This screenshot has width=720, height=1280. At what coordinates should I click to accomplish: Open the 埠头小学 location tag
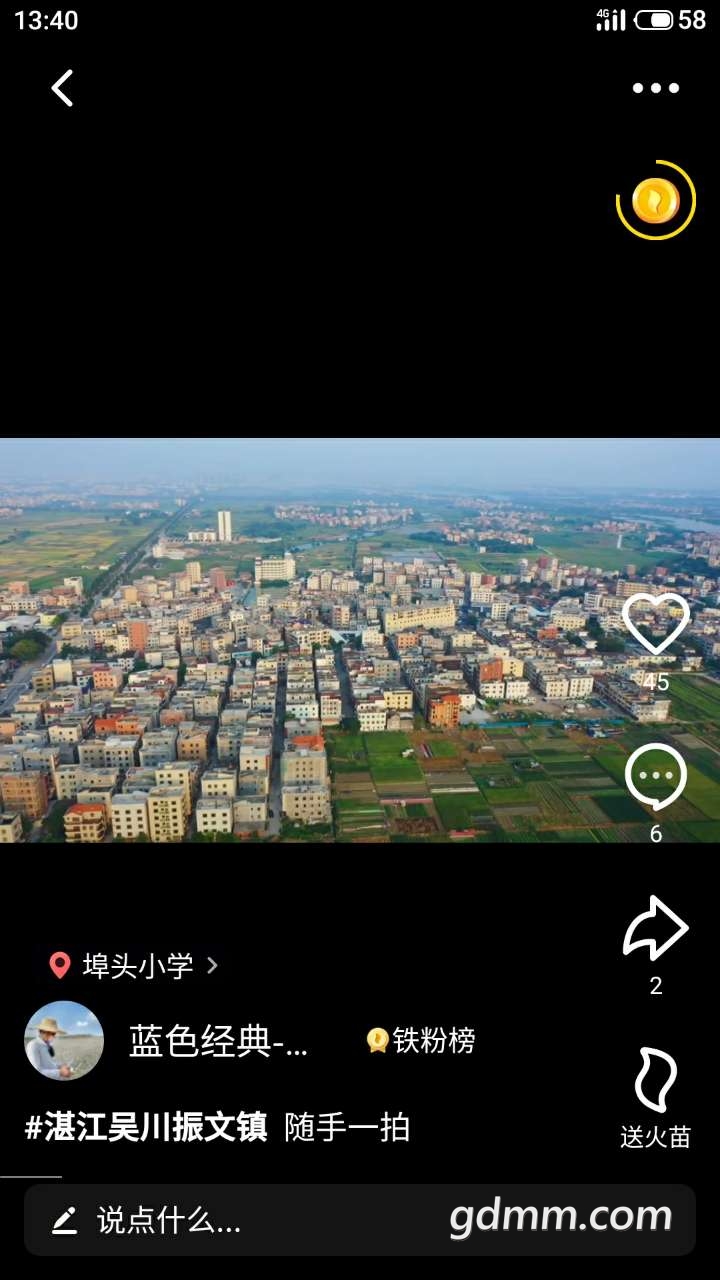[x=134, y=965]
